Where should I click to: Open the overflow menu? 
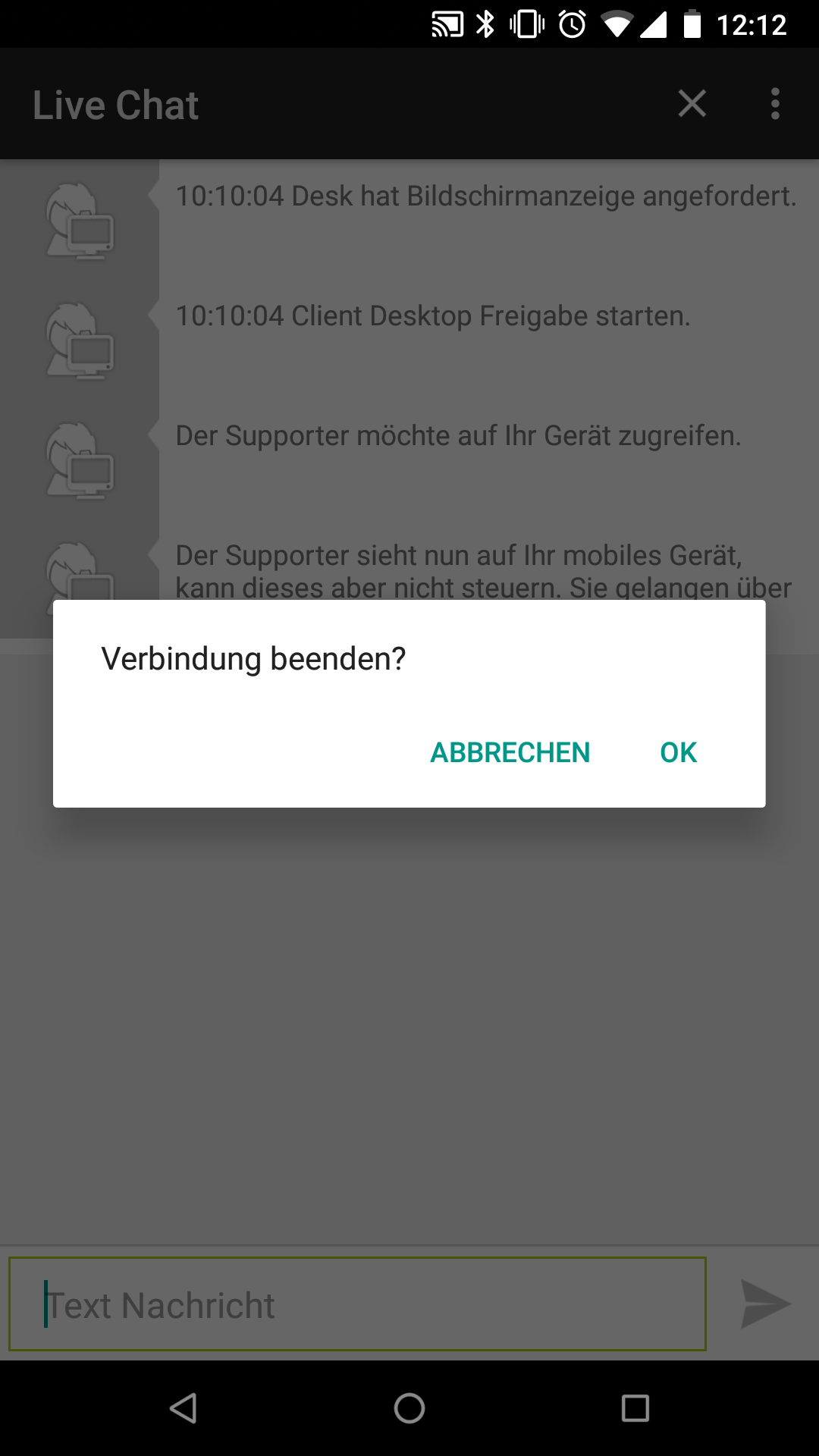775,104
